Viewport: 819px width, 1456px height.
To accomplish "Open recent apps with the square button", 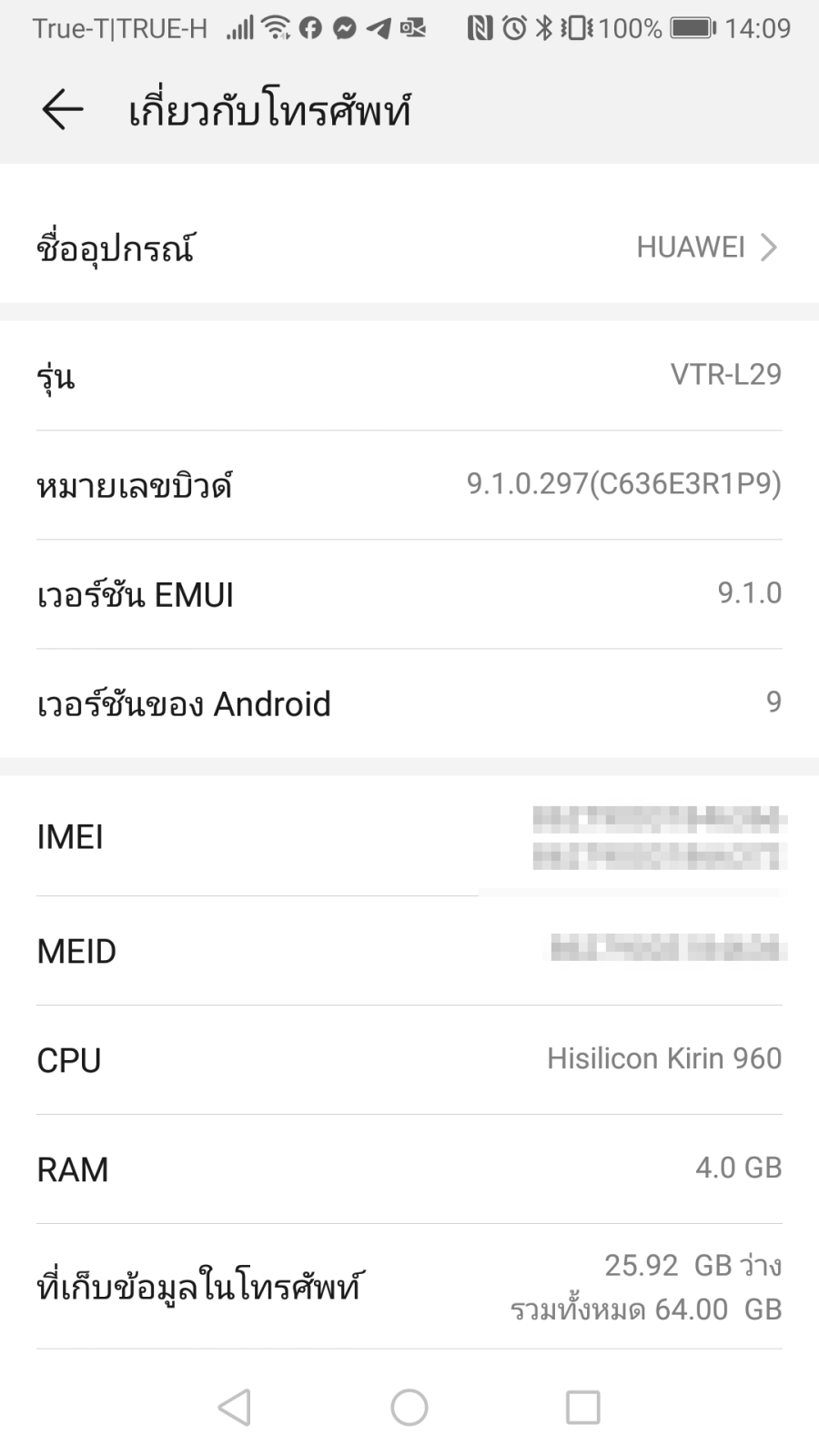I will [583, 1407].
